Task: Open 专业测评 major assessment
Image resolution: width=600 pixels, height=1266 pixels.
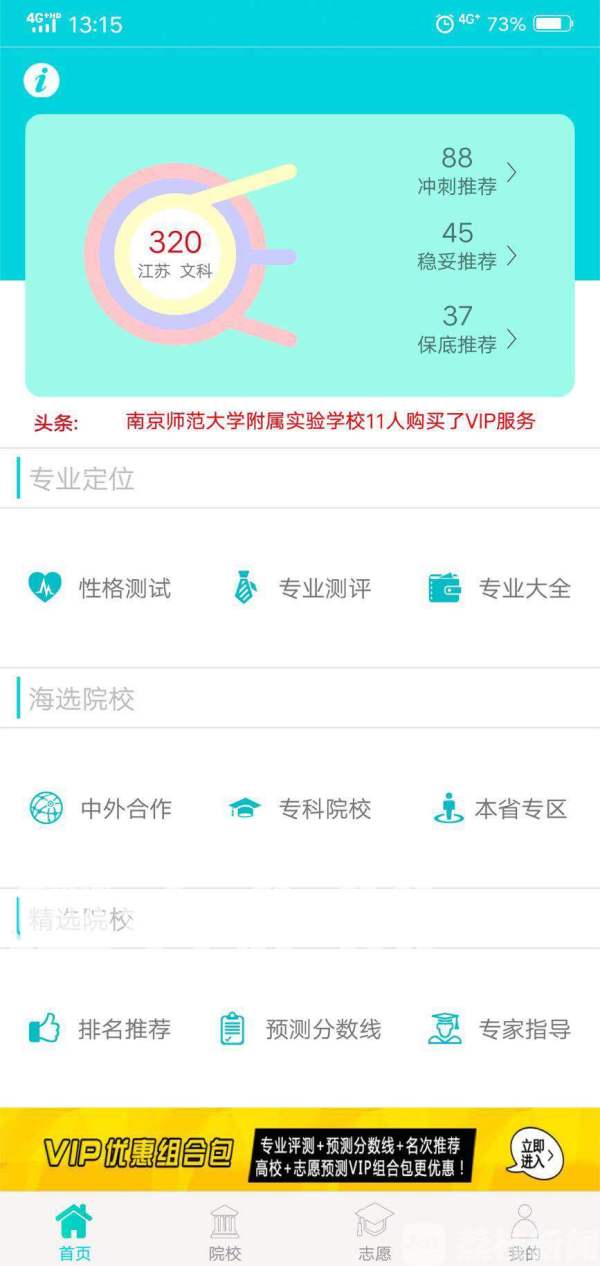Action: tap(302, 588)
